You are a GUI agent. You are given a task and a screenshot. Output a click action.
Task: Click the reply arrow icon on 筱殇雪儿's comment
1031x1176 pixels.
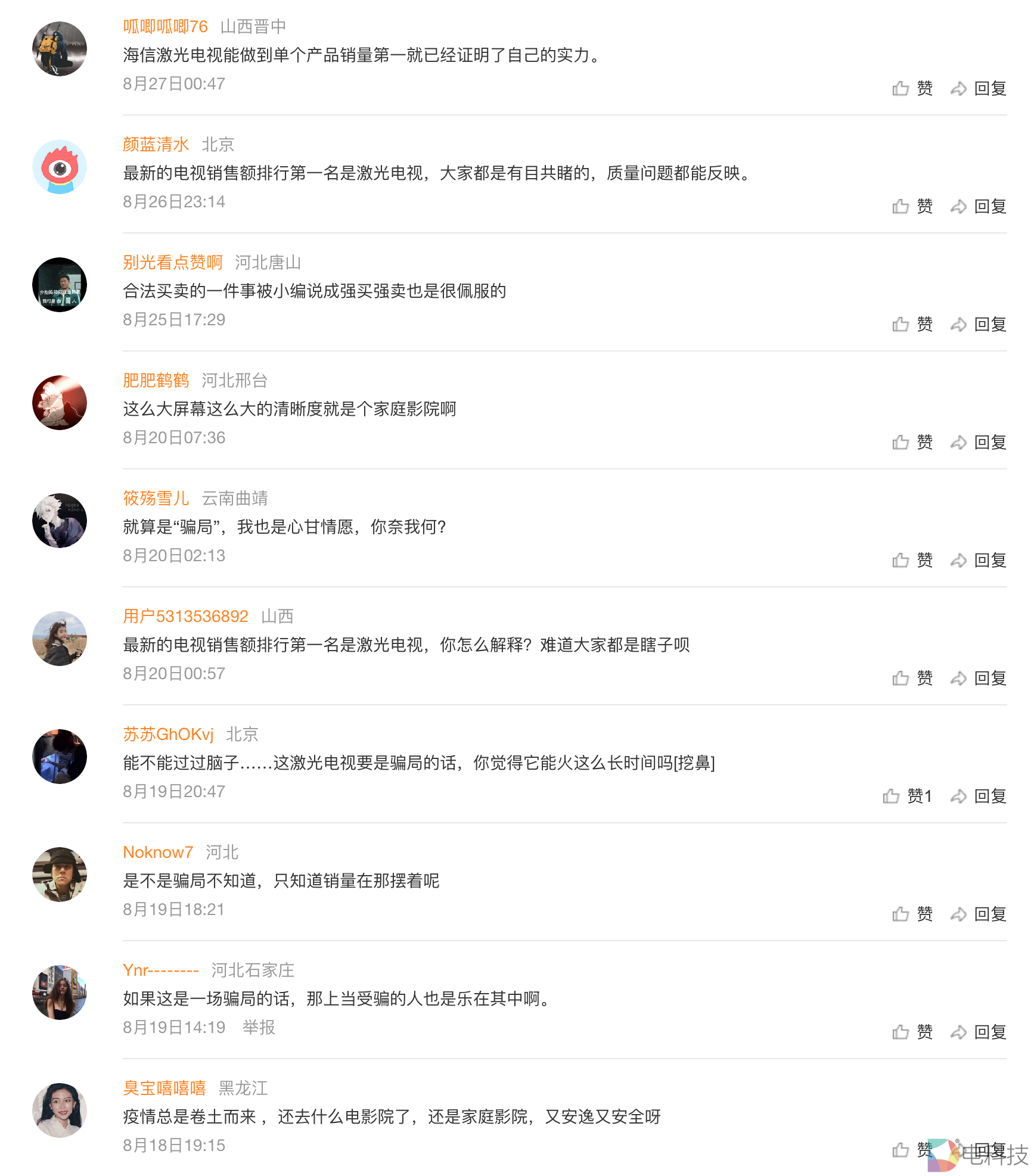(x=959, y=560)
